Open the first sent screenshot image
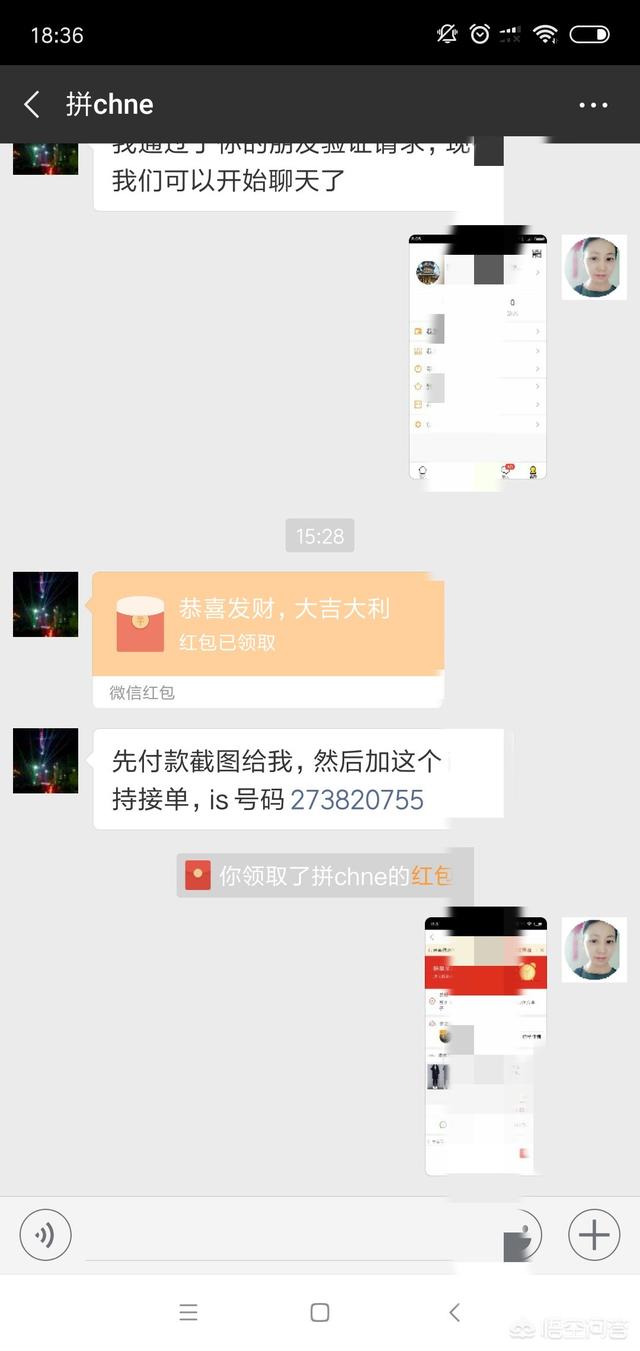 pos(478,357)
